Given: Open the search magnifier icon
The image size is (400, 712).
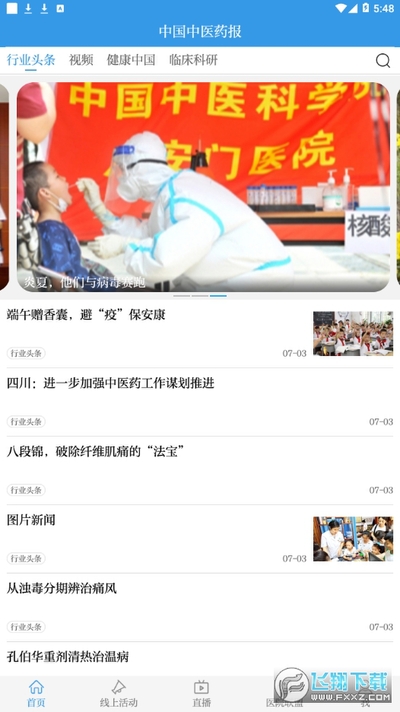Looking at the screenshot, I should click(383, 60).
